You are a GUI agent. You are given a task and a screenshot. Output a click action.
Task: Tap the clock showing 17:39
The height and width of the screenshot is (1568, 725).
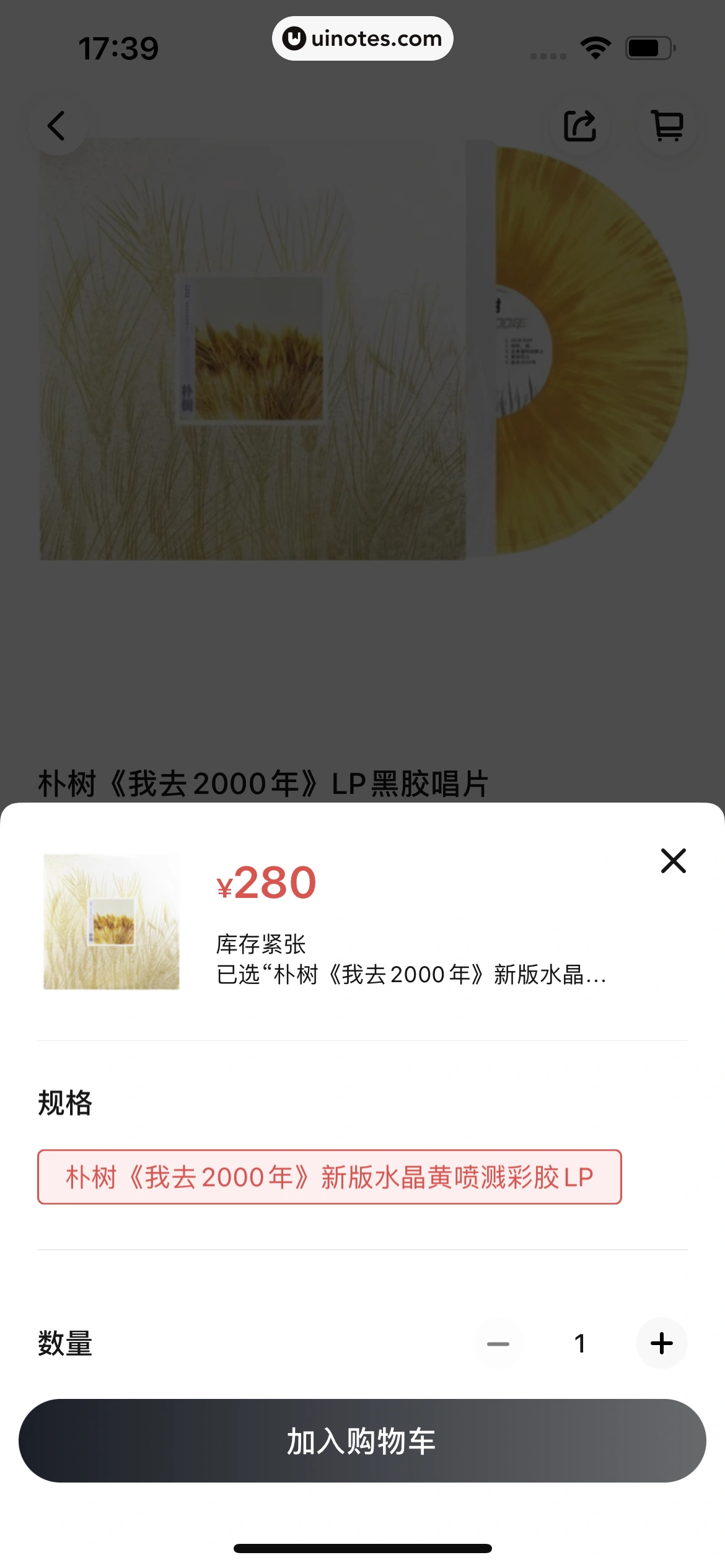119,46
